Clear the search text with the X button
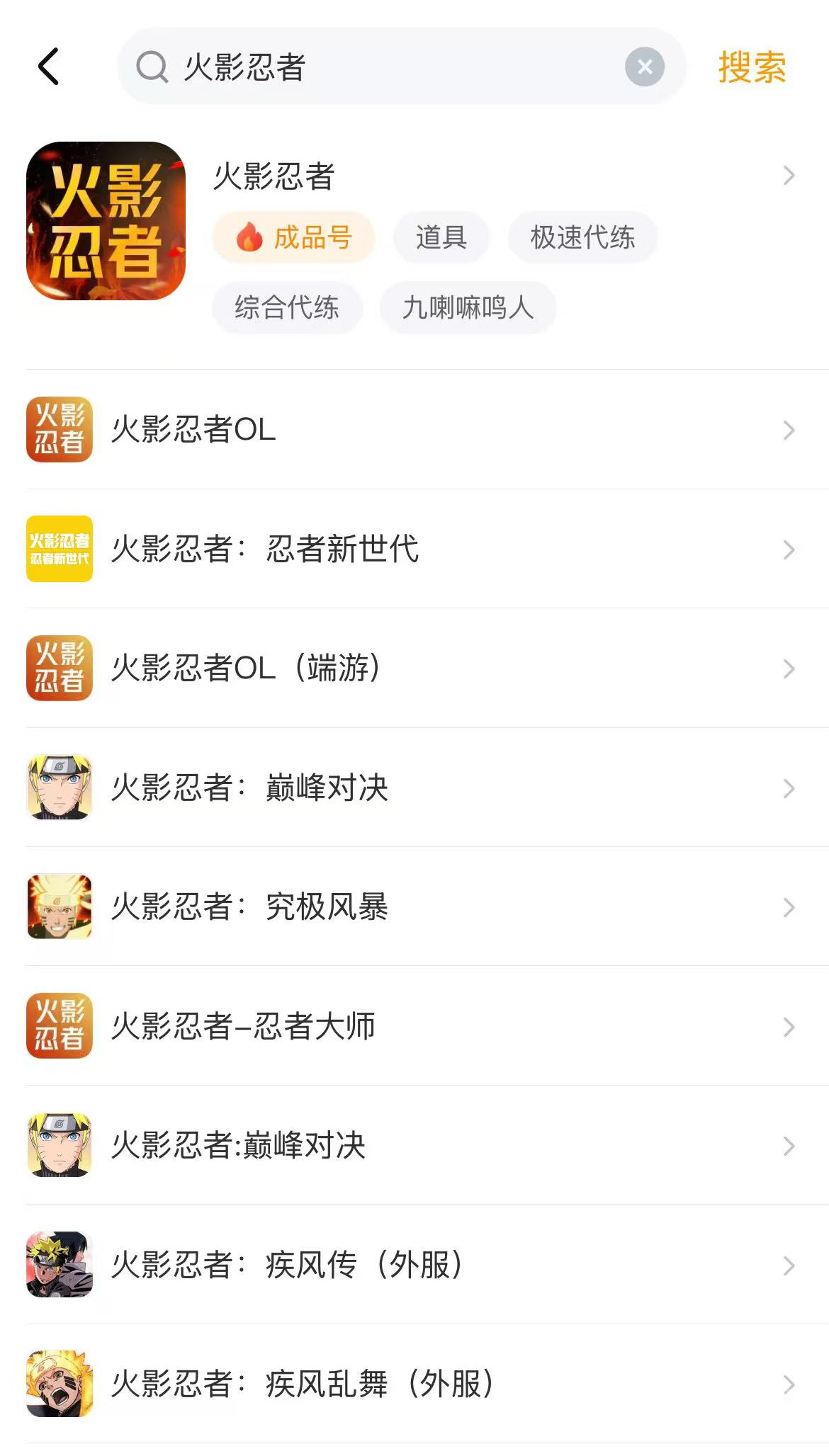 click(644, 67)
